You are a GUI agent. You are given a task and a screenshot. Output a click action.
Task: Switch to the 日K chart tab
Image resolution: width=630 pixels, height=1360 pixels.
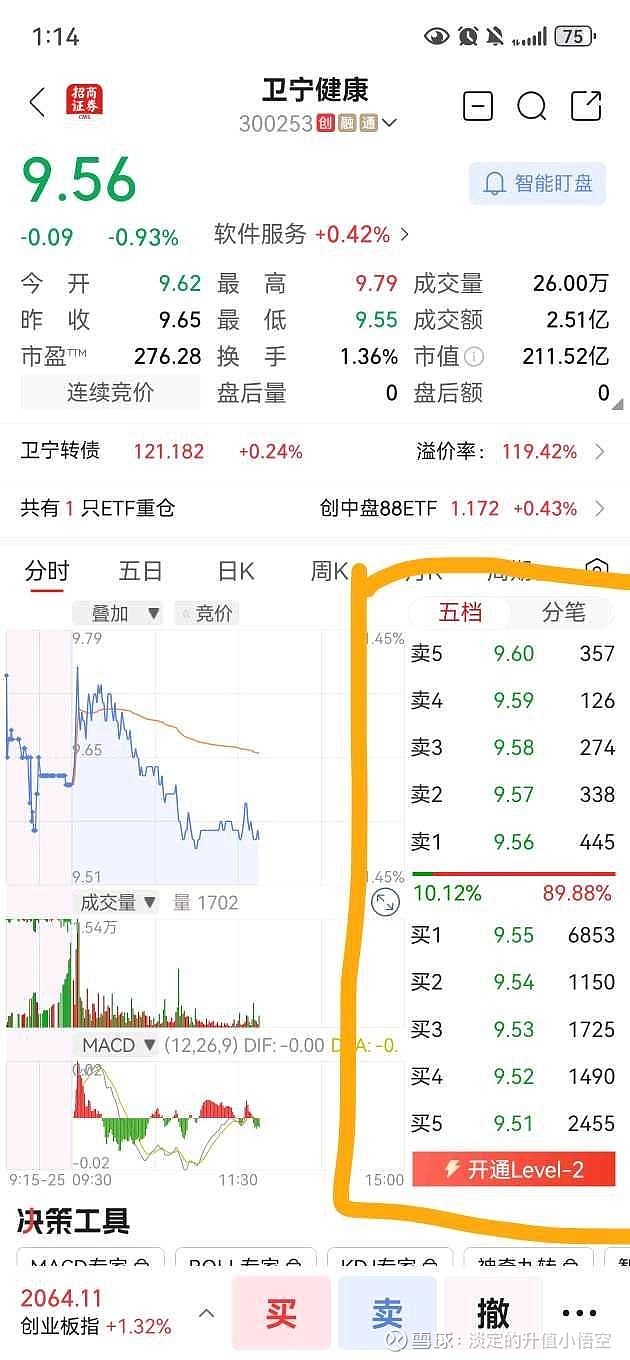click(236, 571)
